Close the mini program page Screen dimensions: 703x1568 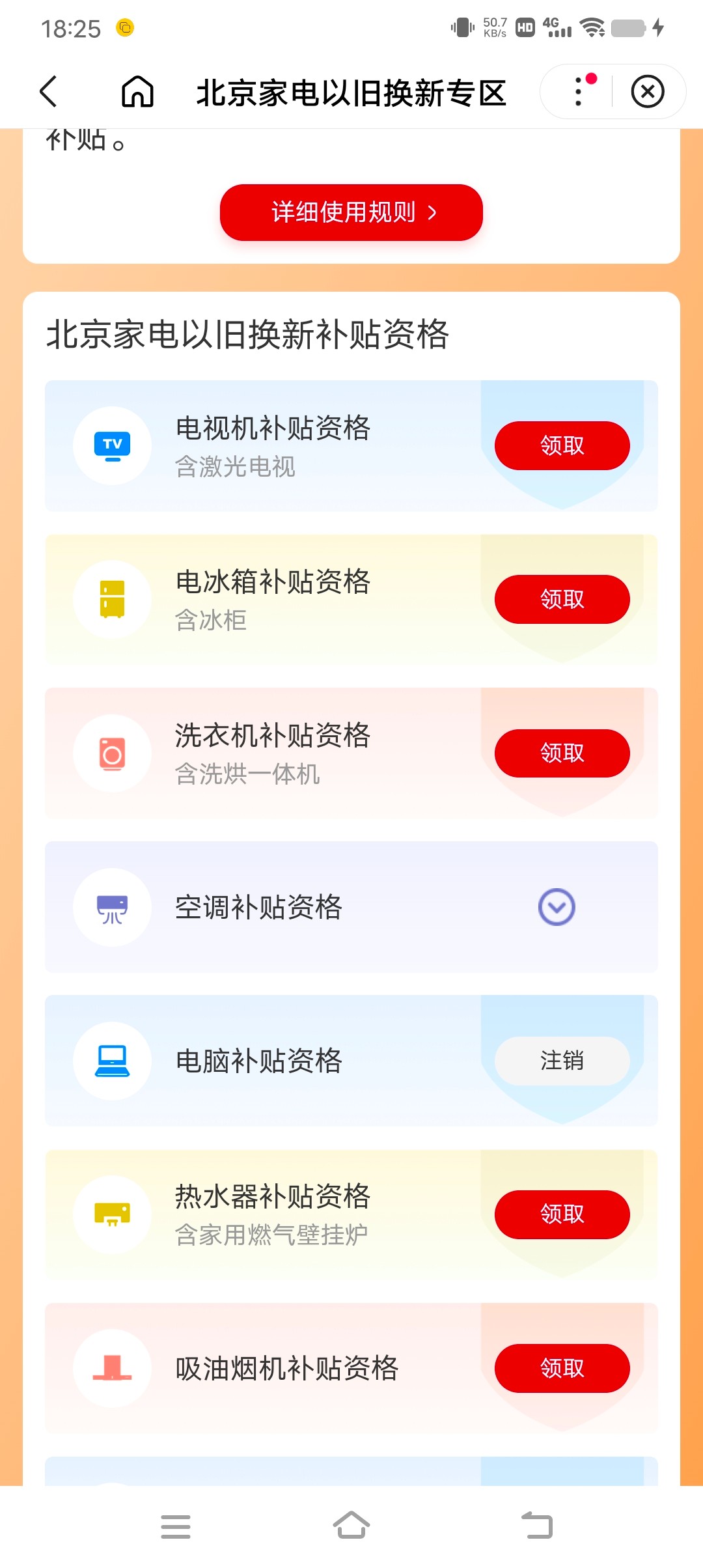pyautogui.click(x=648, y=91)
